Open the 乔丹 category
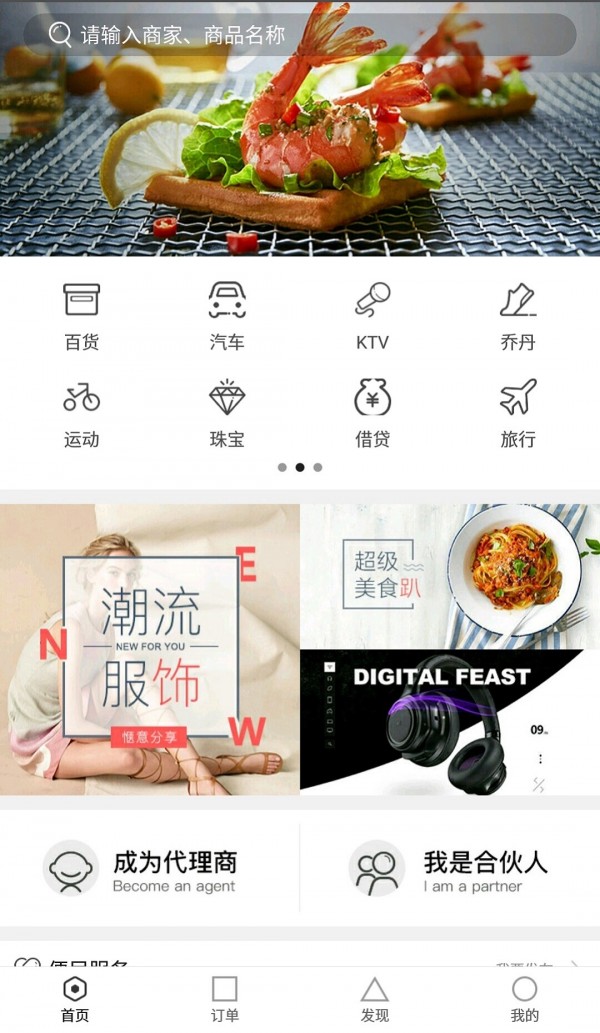 518,316
